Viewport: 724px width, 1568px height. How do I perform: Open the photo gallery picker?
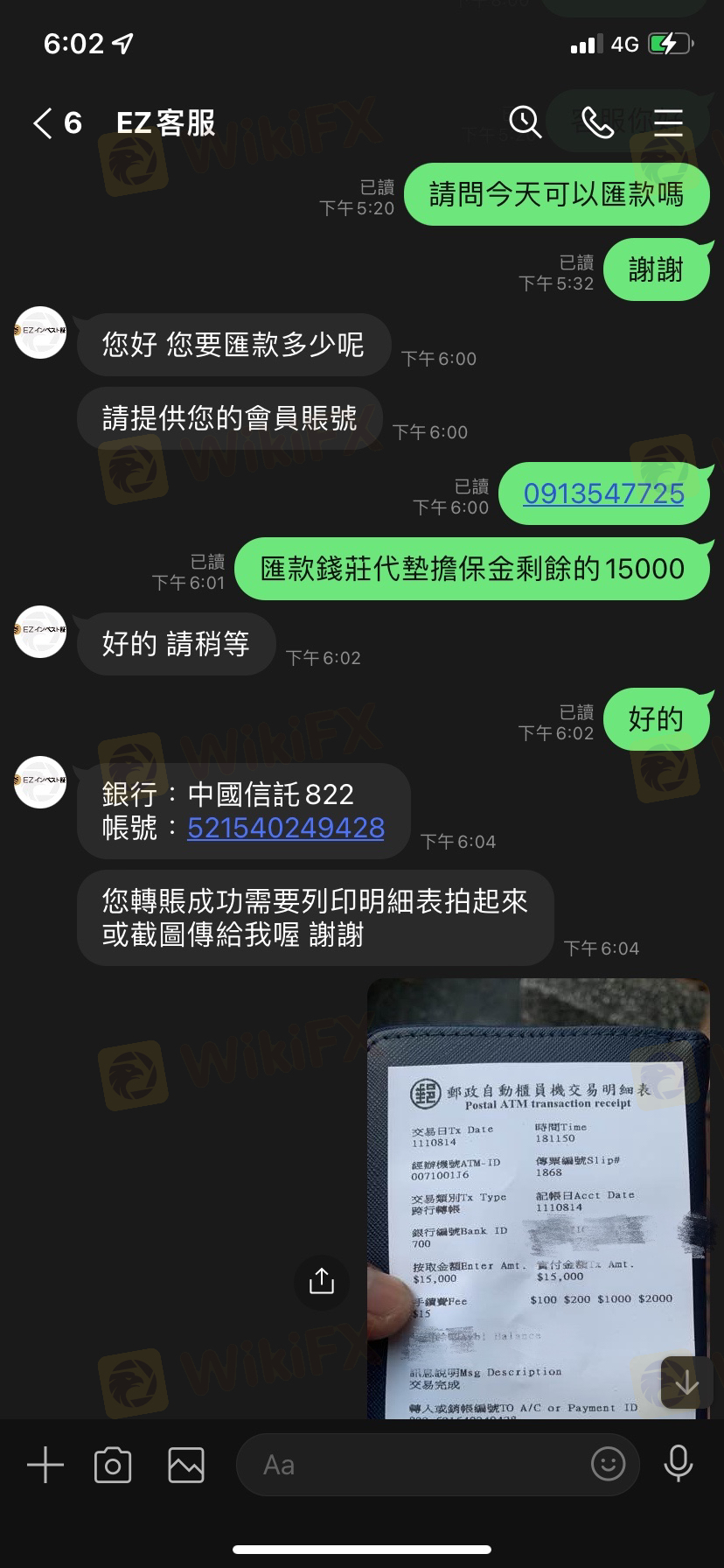[x=186, y=1465]
